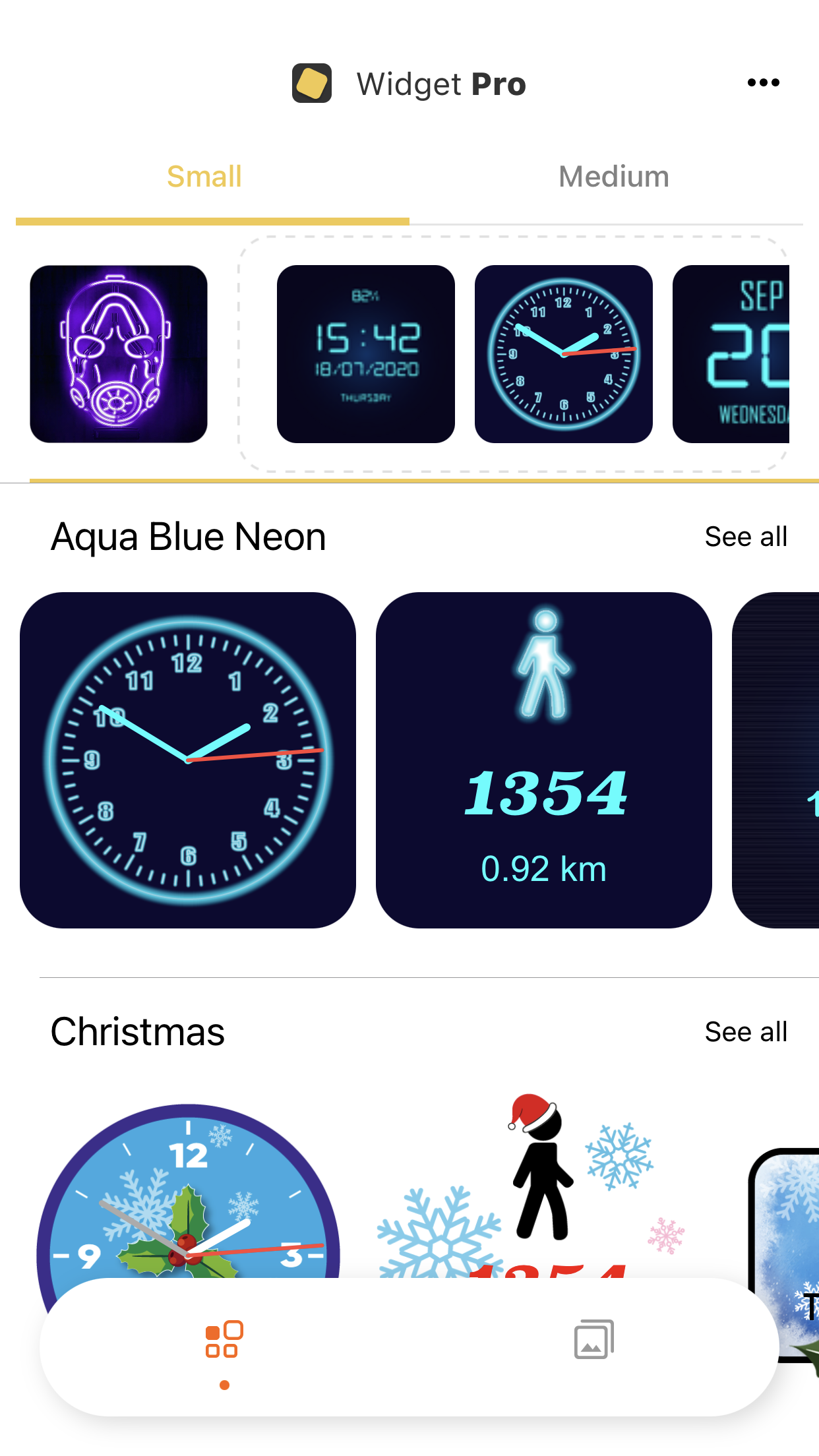819x1456 pixels.
Task: Open See all for Christmas widgets
Action: (x=746, y=1032)
